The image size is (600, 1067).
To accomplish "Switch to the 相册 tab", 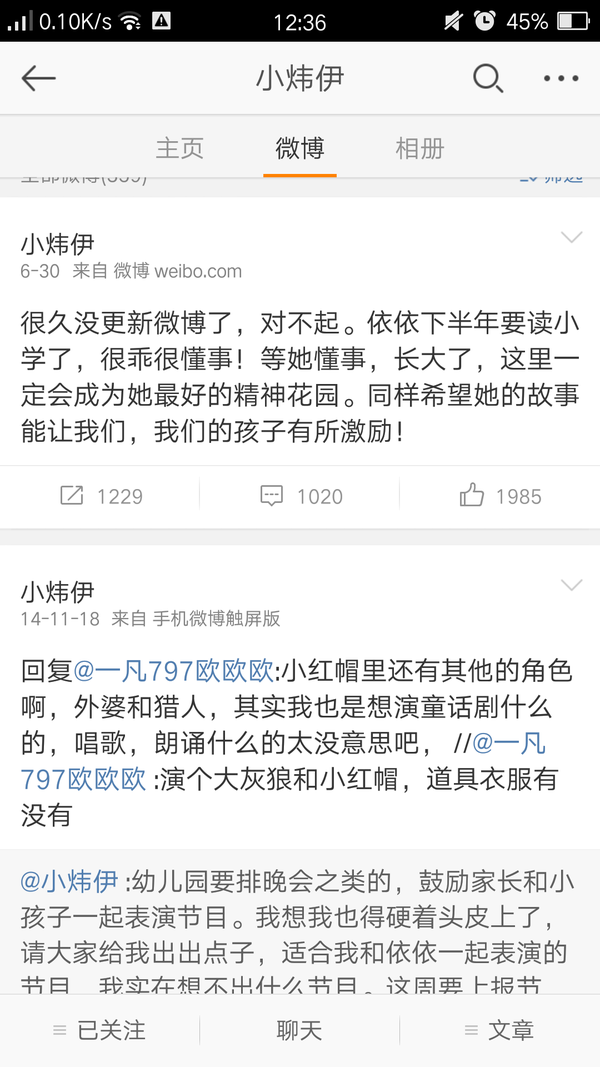I will click(x=419, y=148).
